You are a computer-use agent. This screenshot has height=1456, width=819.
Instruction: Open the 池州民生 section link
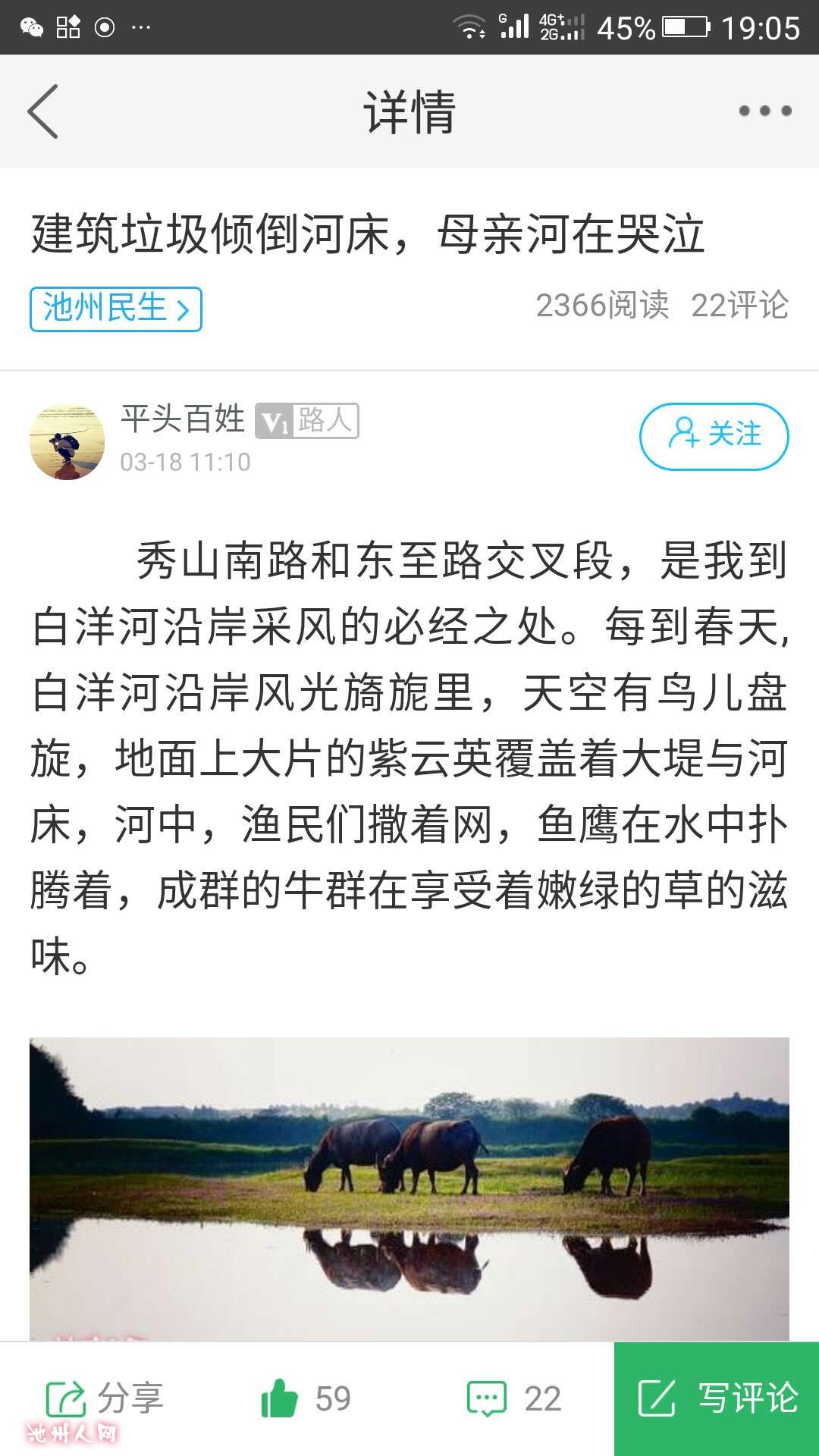pos(116,309)
